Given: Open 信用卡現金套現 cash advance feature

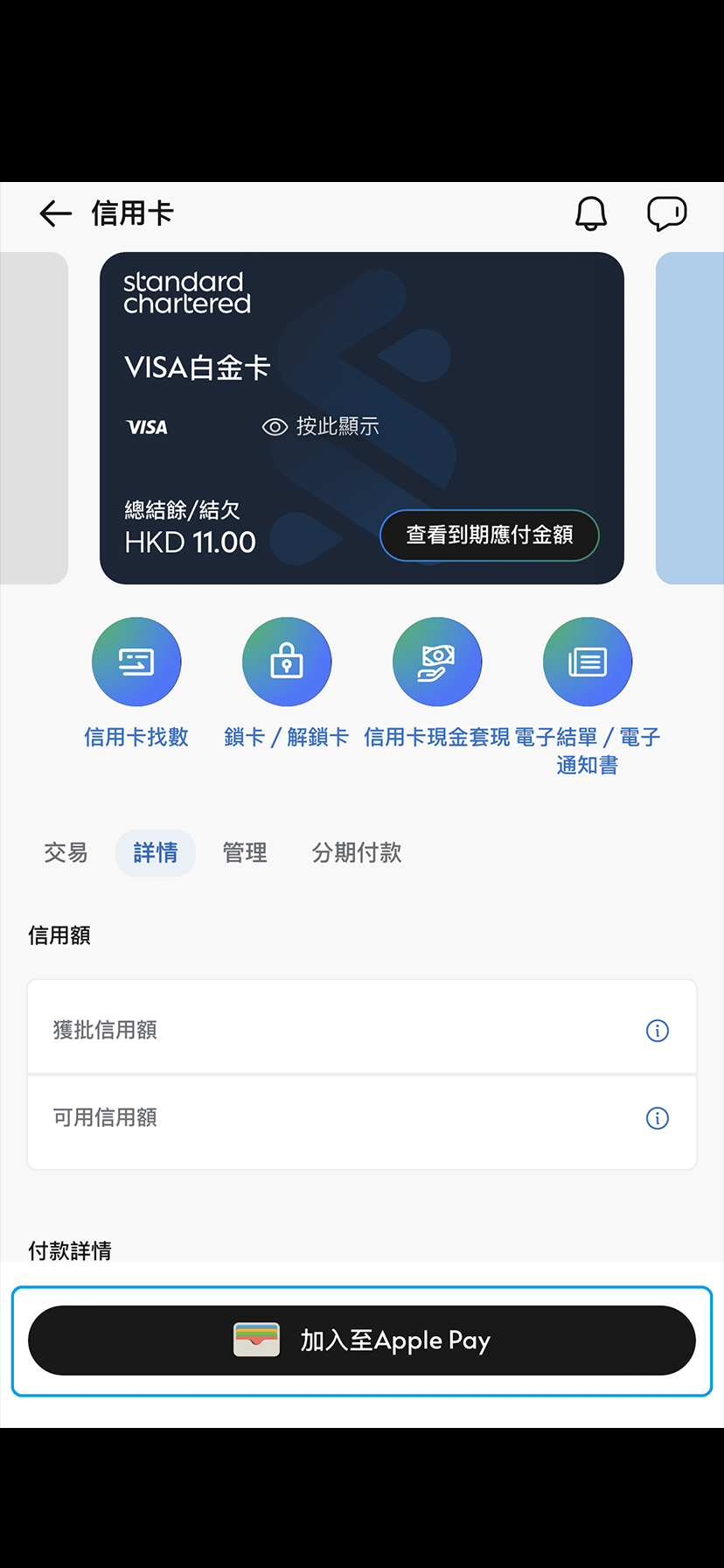Looking at the screenshot, I should pyautogui.click(x=437, y=661).
